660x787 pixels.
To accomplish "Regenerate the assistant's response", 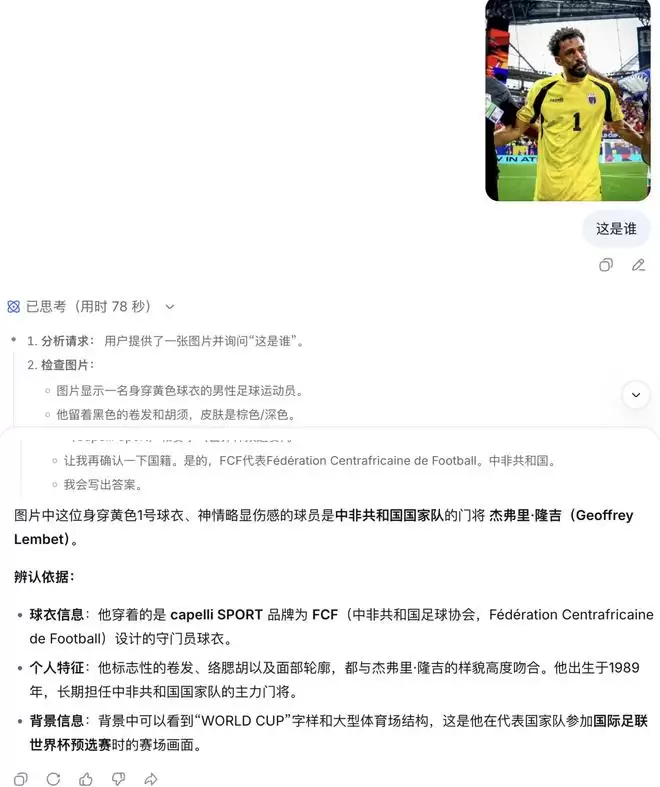I will point(53,778).
